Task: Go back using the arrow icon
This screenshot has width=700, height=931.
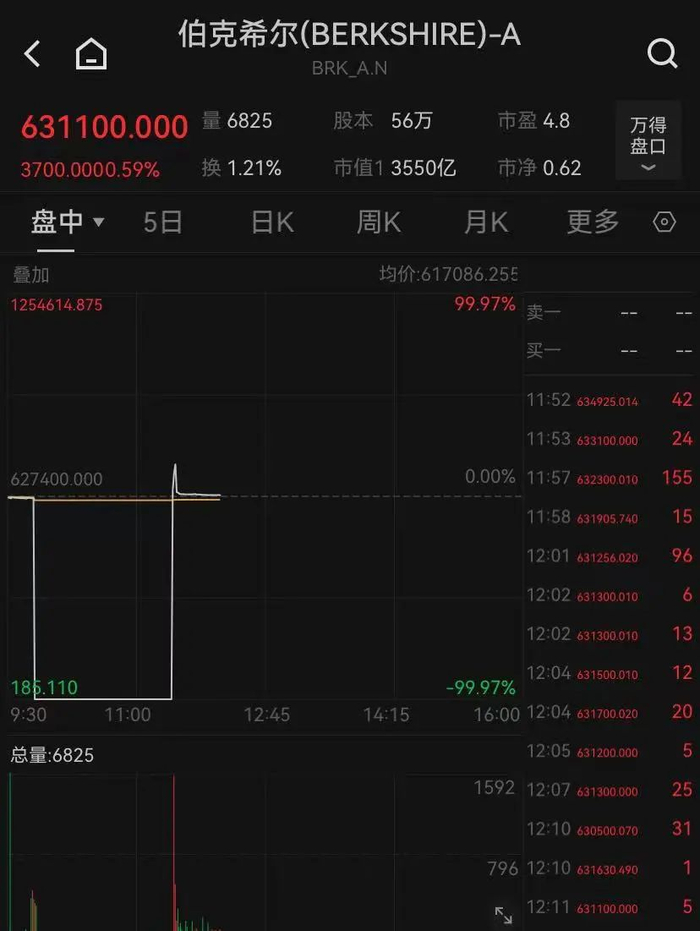Action: [32, 53]
